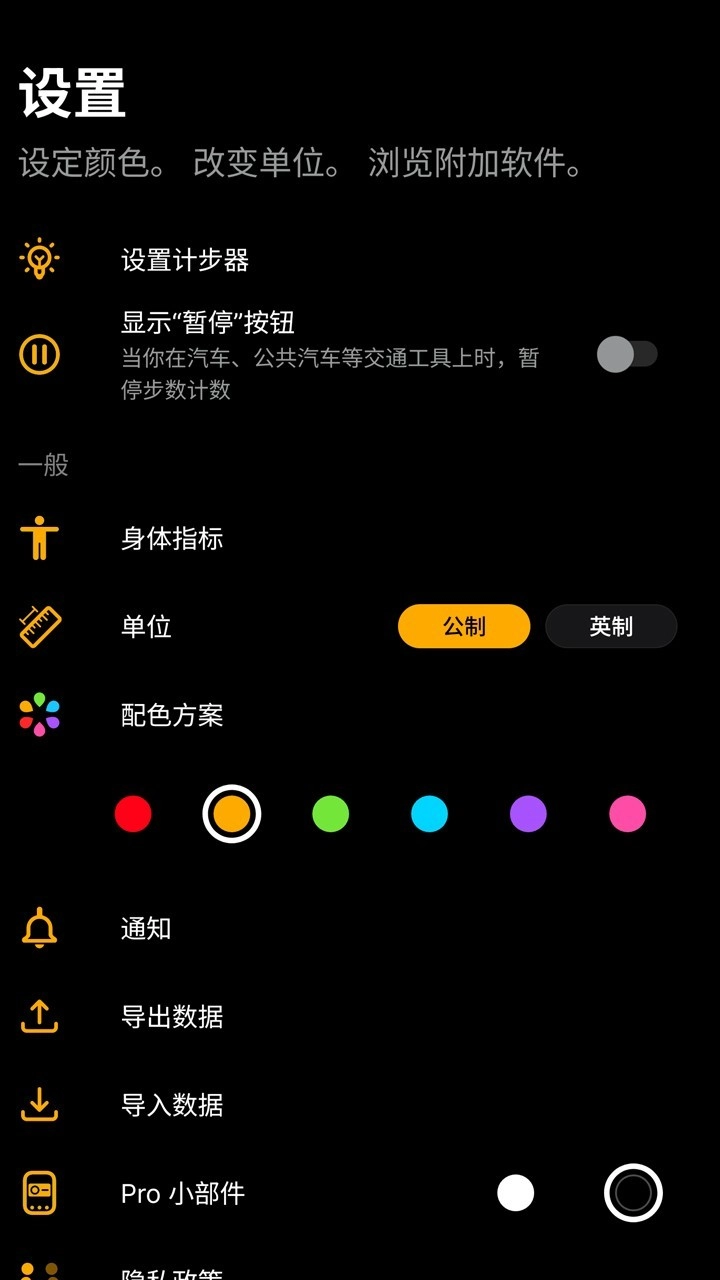Click the Pro widget icon
720x1280 pixels.
(40, 1193)
